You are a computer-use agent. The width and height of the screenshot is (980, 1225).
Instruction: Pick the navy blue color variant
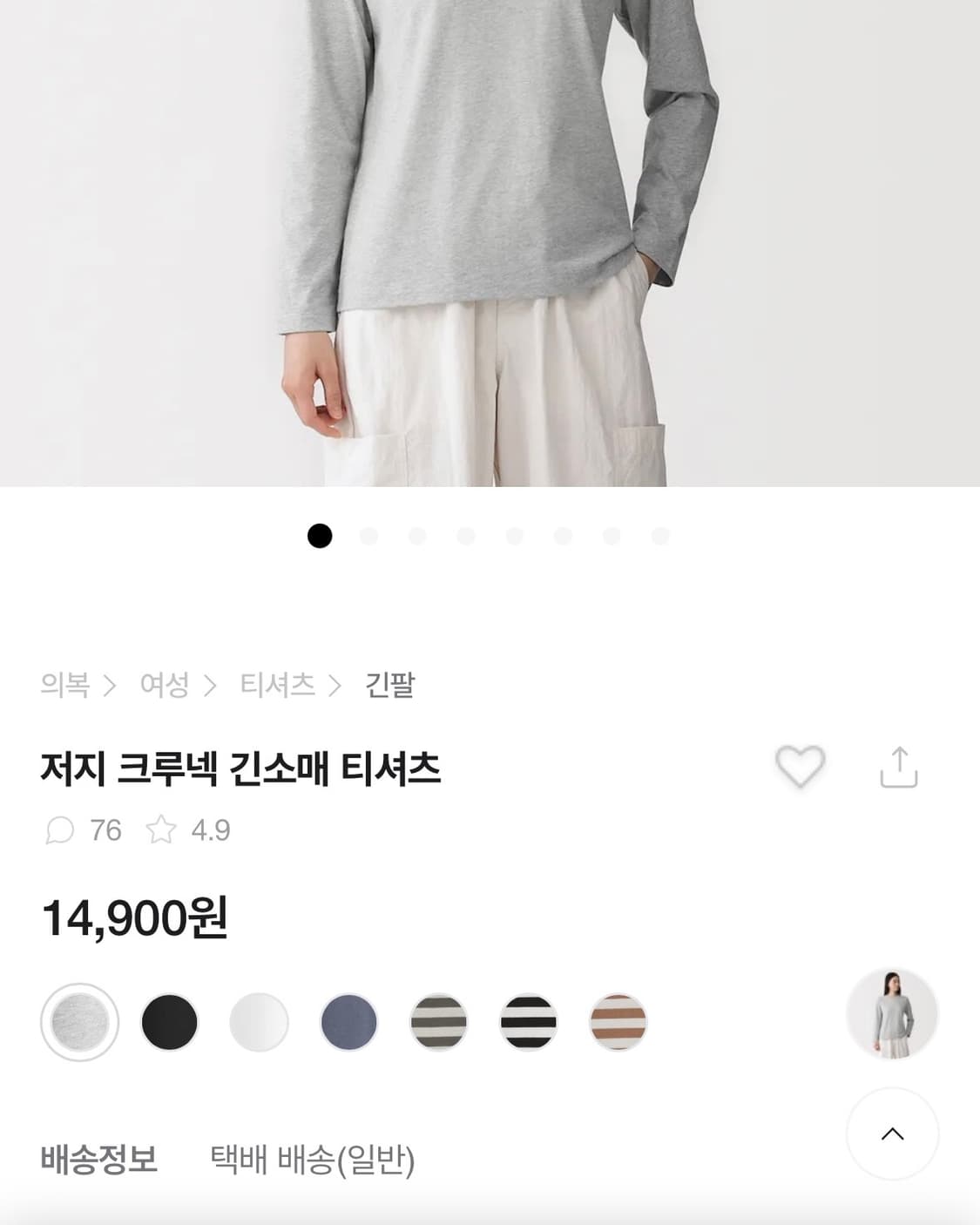pyautogui.click(x=348, y=1021)
